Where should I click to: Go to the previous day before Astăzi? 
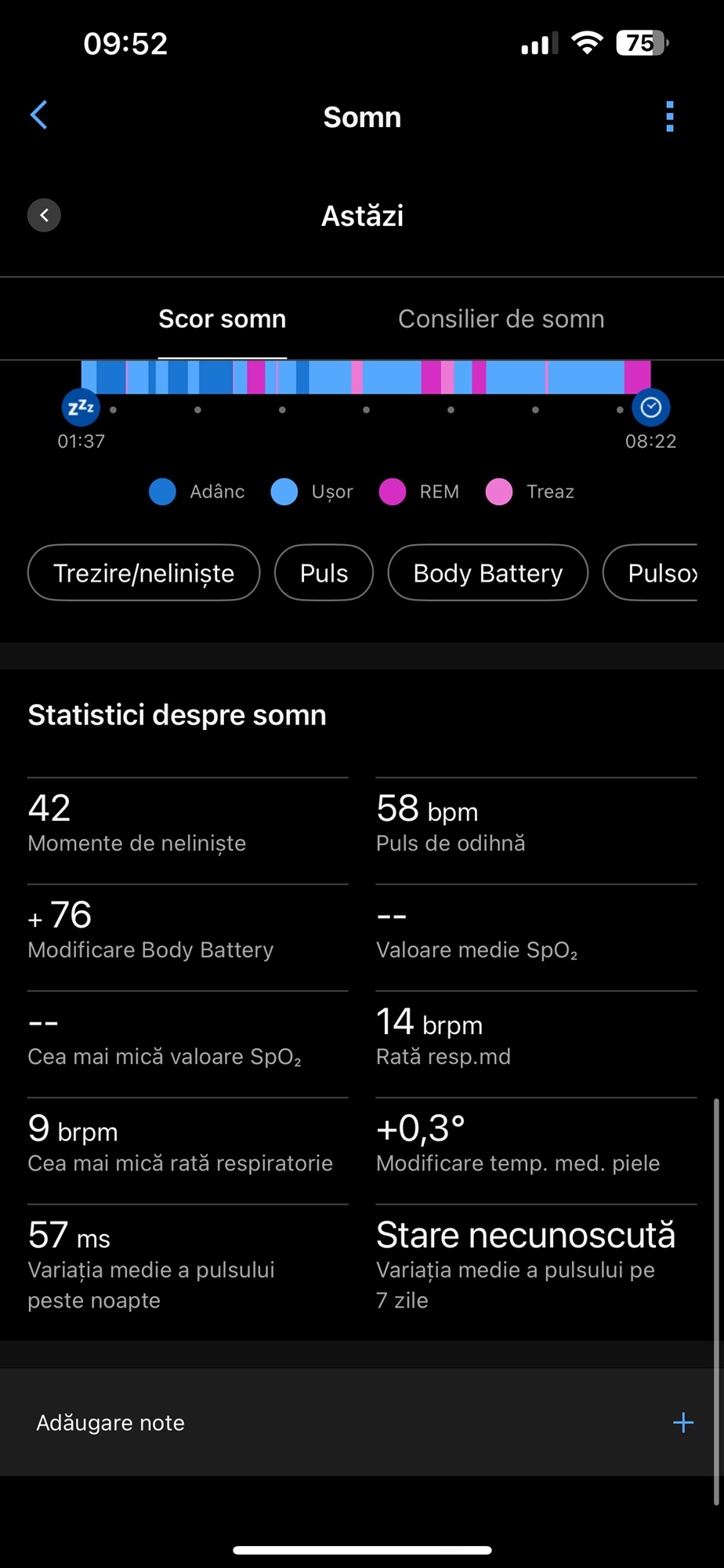44,215
